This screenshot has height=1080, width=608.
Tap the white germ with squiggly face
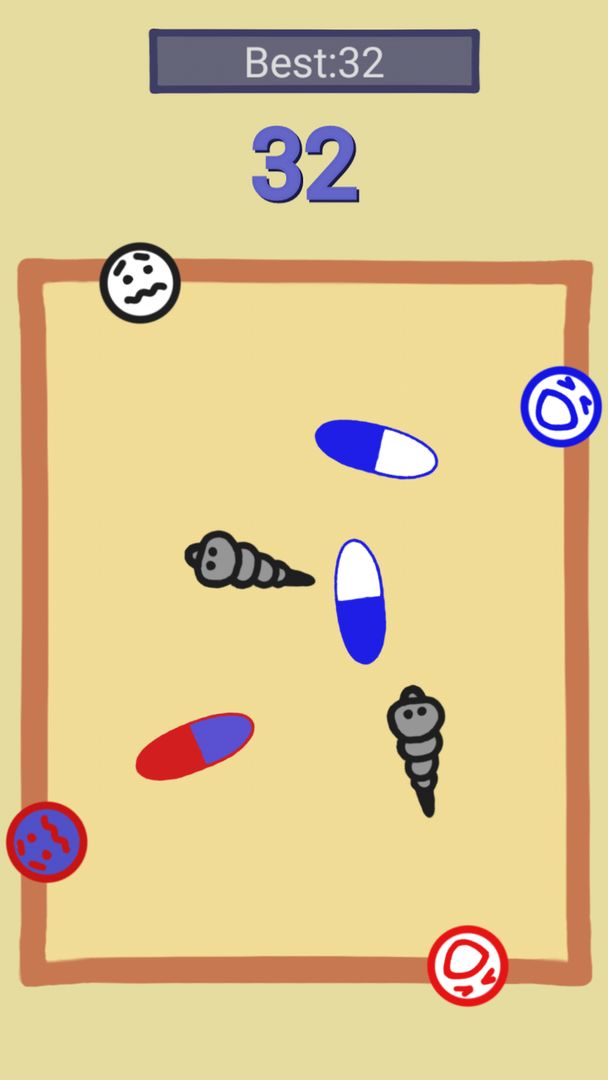pos(140,283)
